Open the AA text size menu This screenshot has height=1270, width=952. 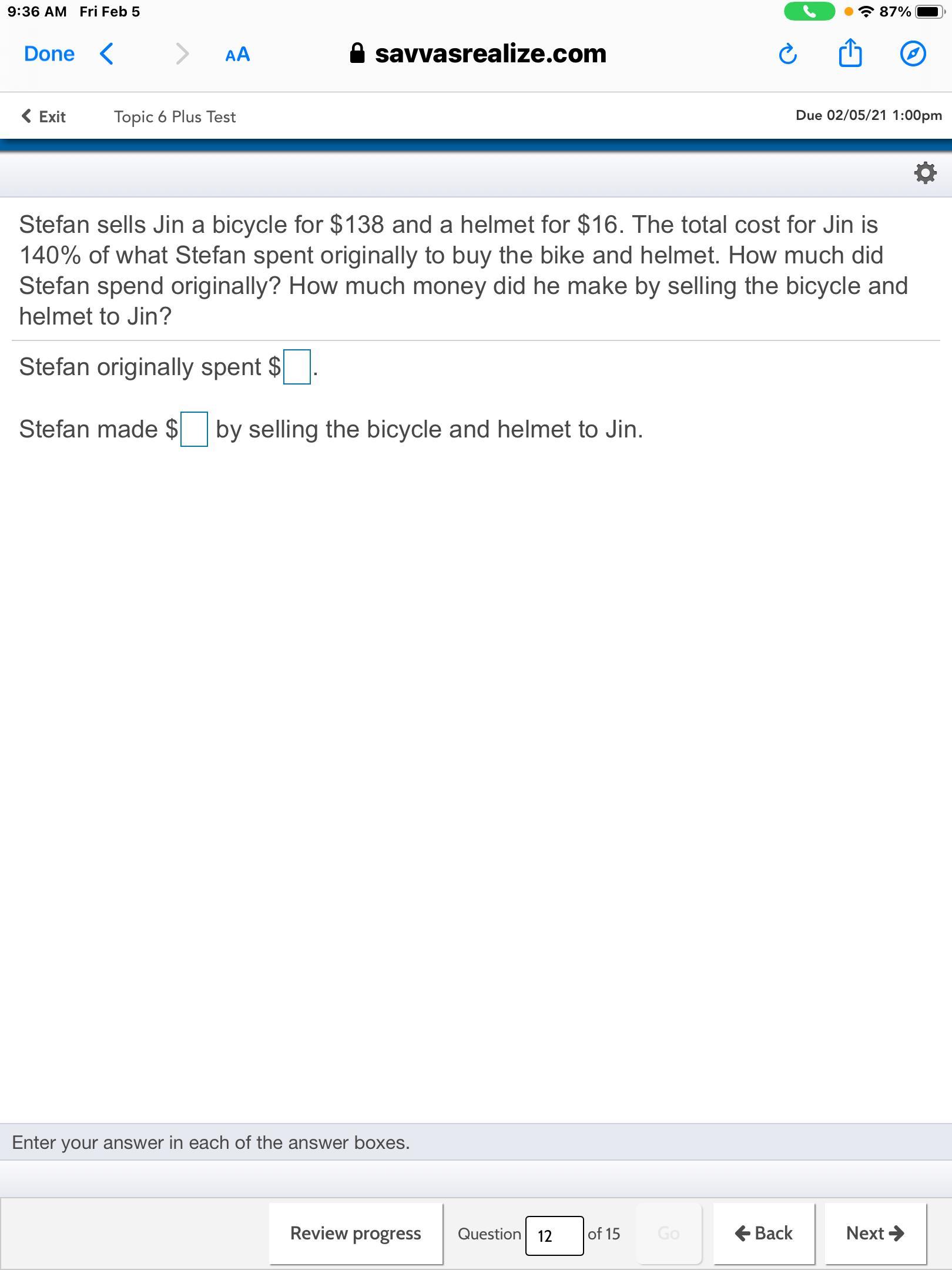[237, 55]
